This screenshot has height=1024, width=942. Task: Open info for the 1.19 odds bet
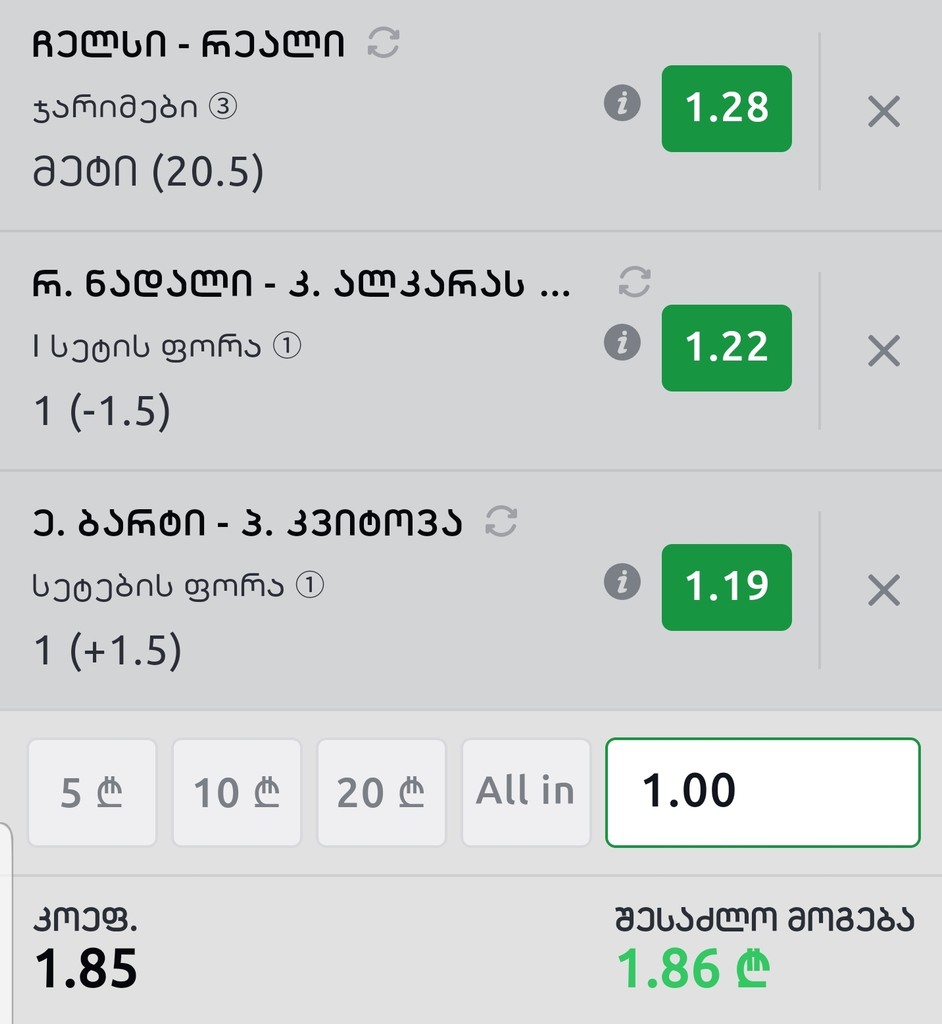(622, 582)
